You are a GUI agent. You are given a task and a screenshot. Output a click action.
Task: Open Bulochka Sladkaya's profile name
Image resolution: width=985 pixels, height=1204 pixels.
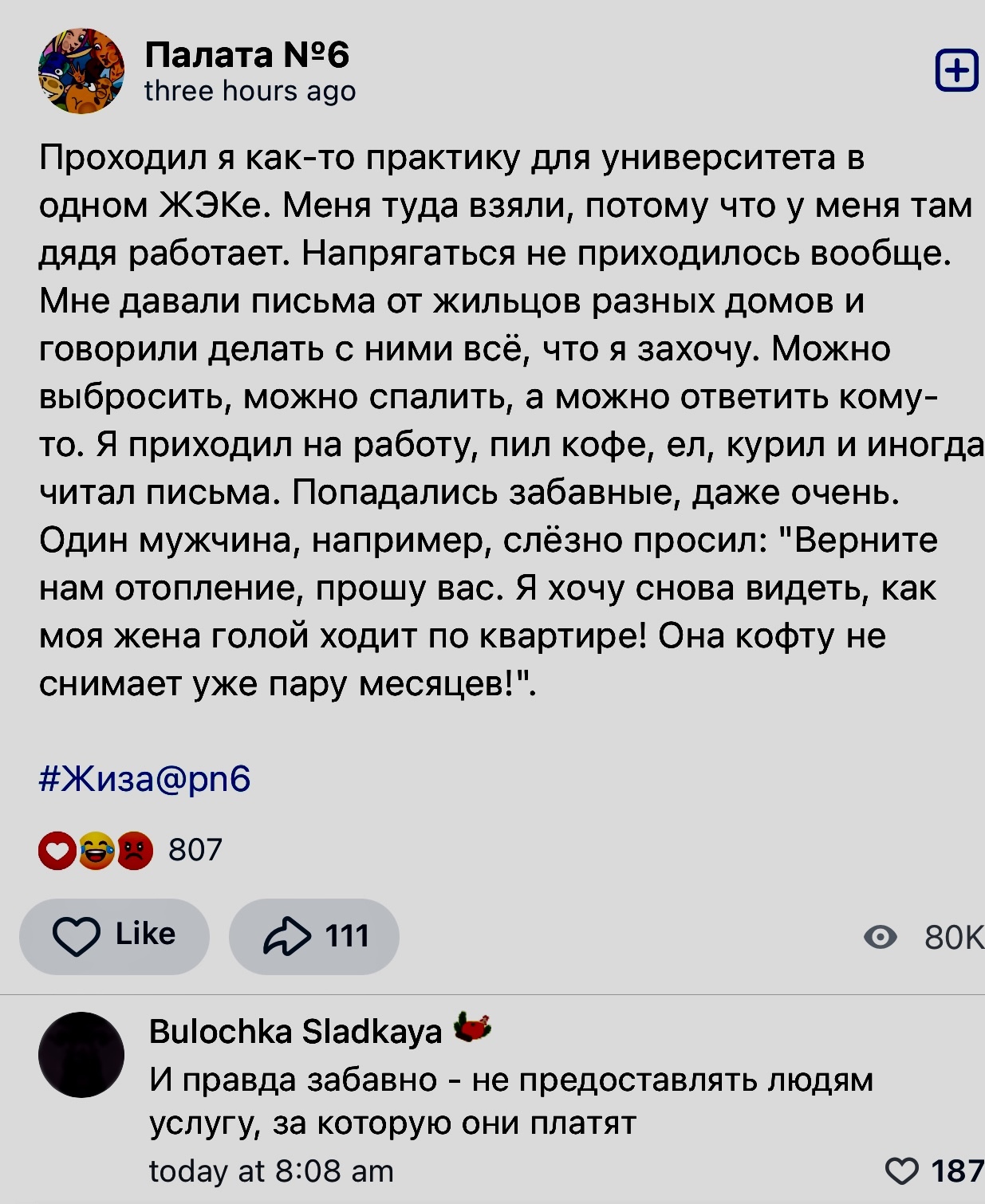tap(295, 1031)
